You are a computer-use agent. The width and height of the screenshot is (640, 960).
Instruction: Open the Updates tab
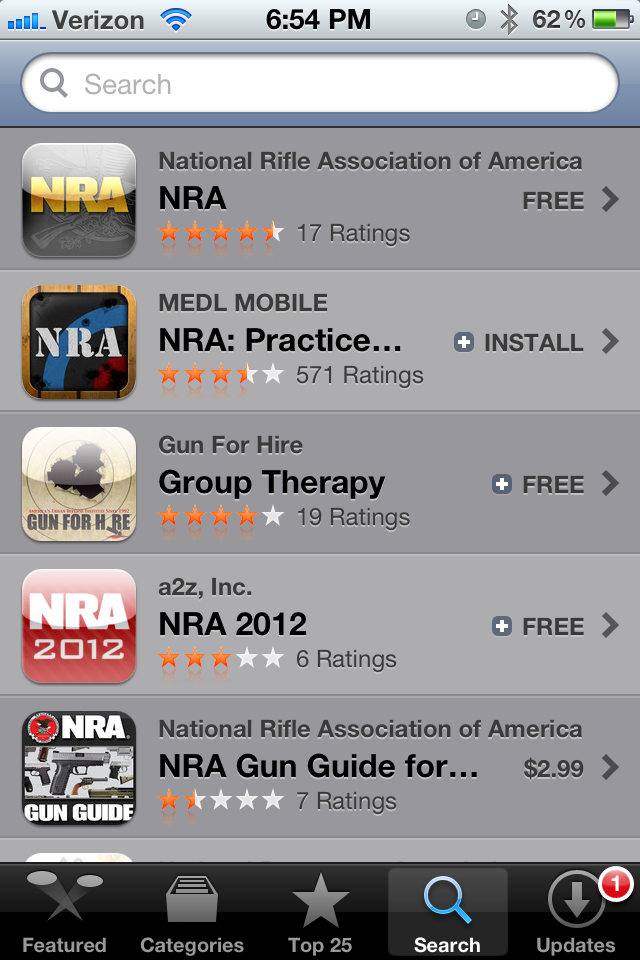pos(576,912)
